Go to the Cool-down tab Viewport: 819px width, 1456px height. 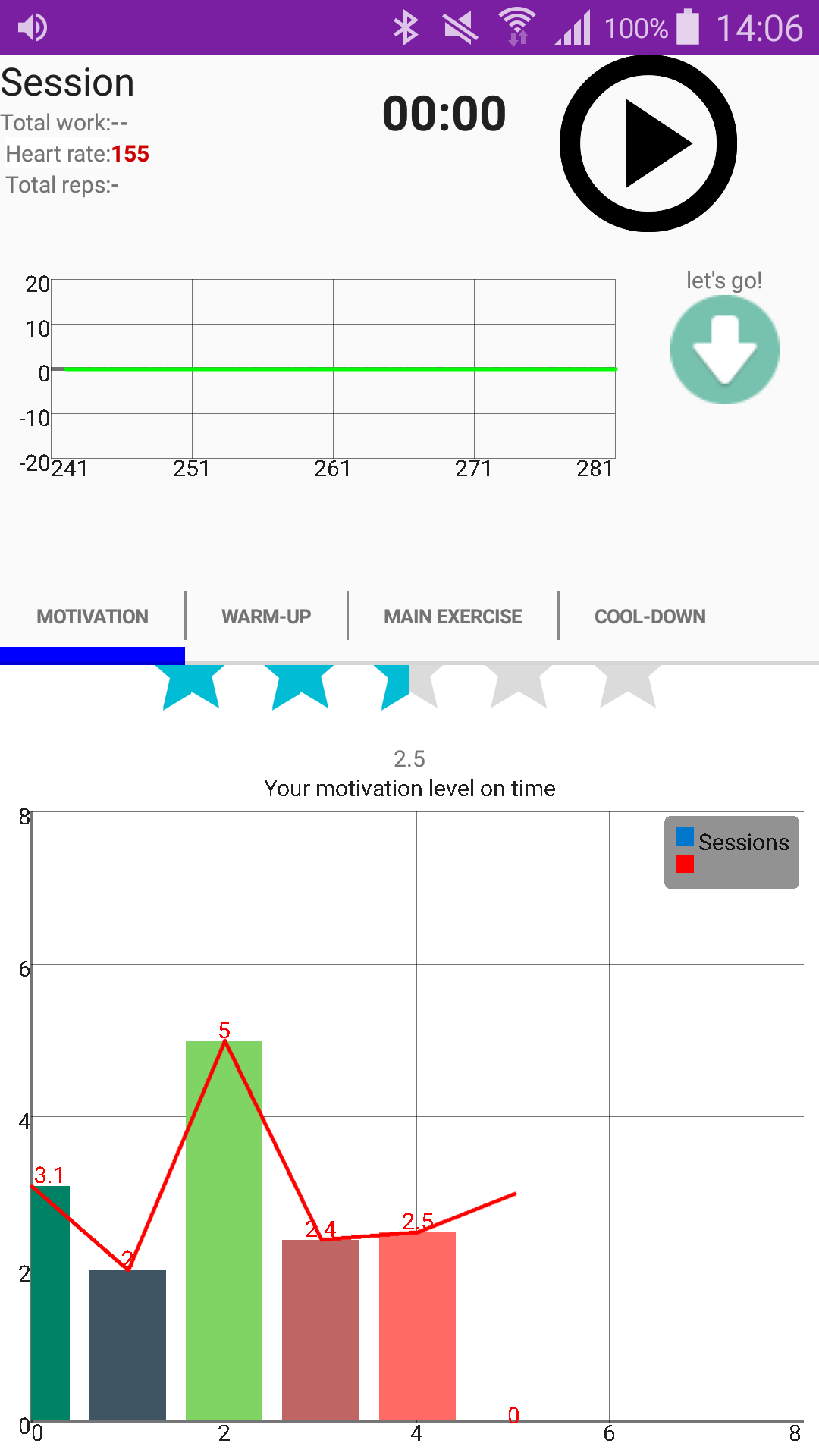click(650, 617)
